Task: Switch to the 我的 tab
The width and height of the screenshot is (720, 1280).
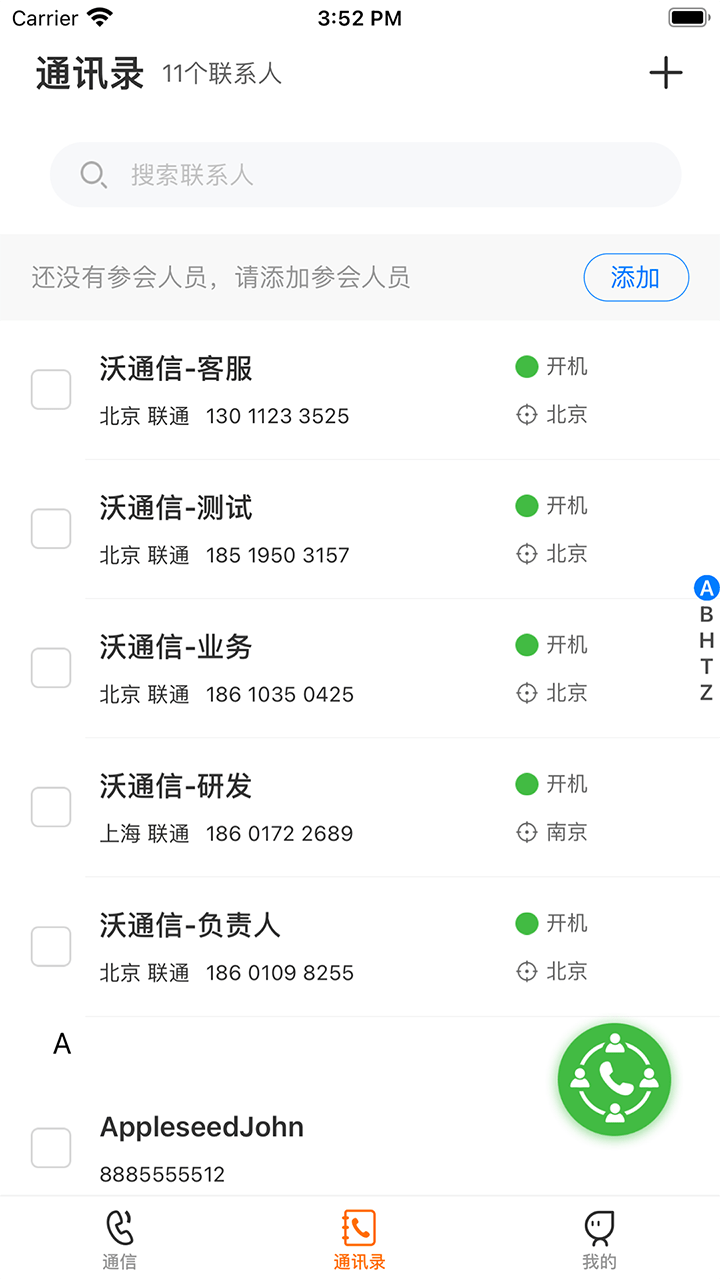Action: (599, 1239)
